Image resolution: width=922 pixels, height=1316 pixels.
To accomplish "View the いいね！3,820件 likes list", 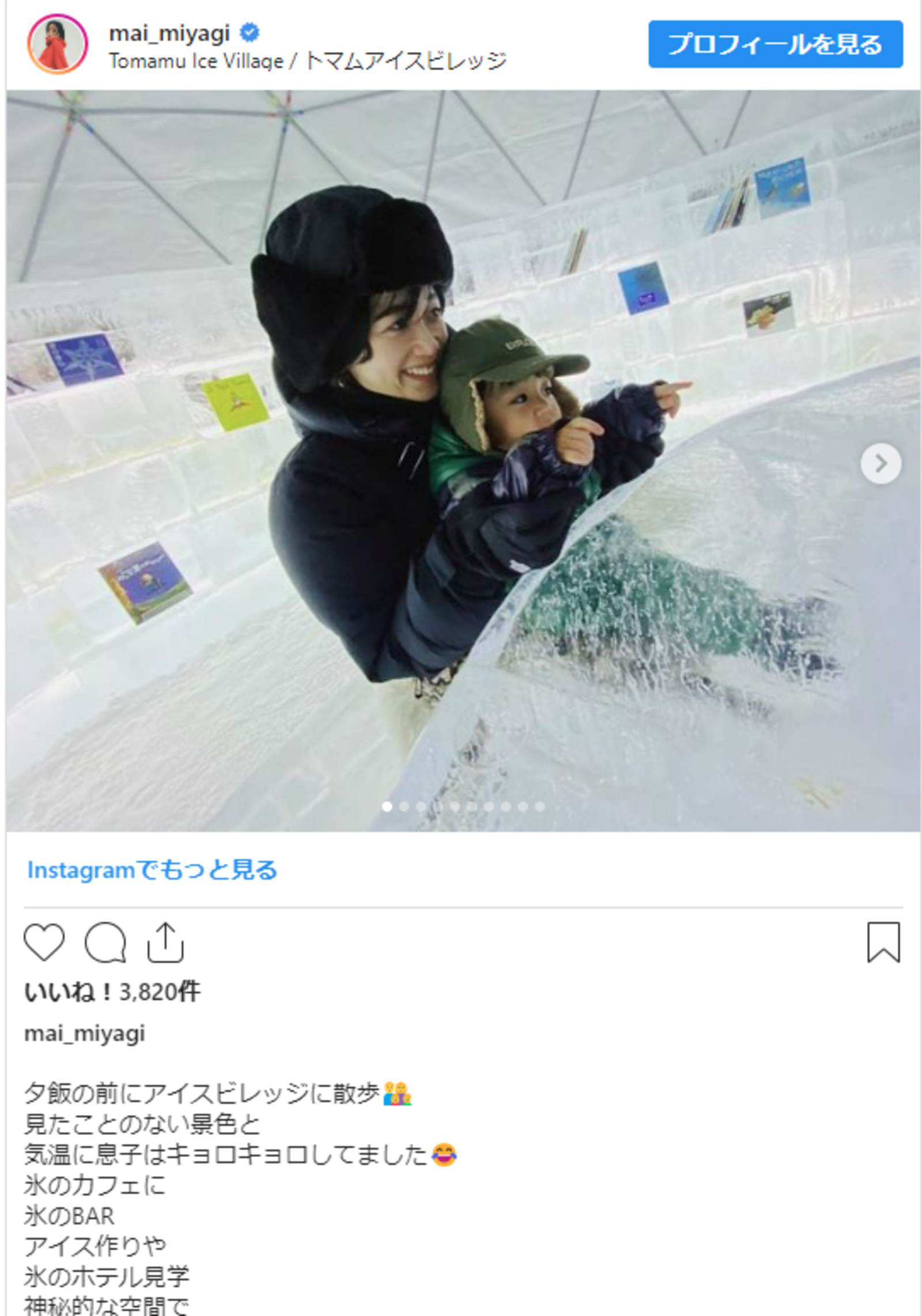I will [112, 992].
